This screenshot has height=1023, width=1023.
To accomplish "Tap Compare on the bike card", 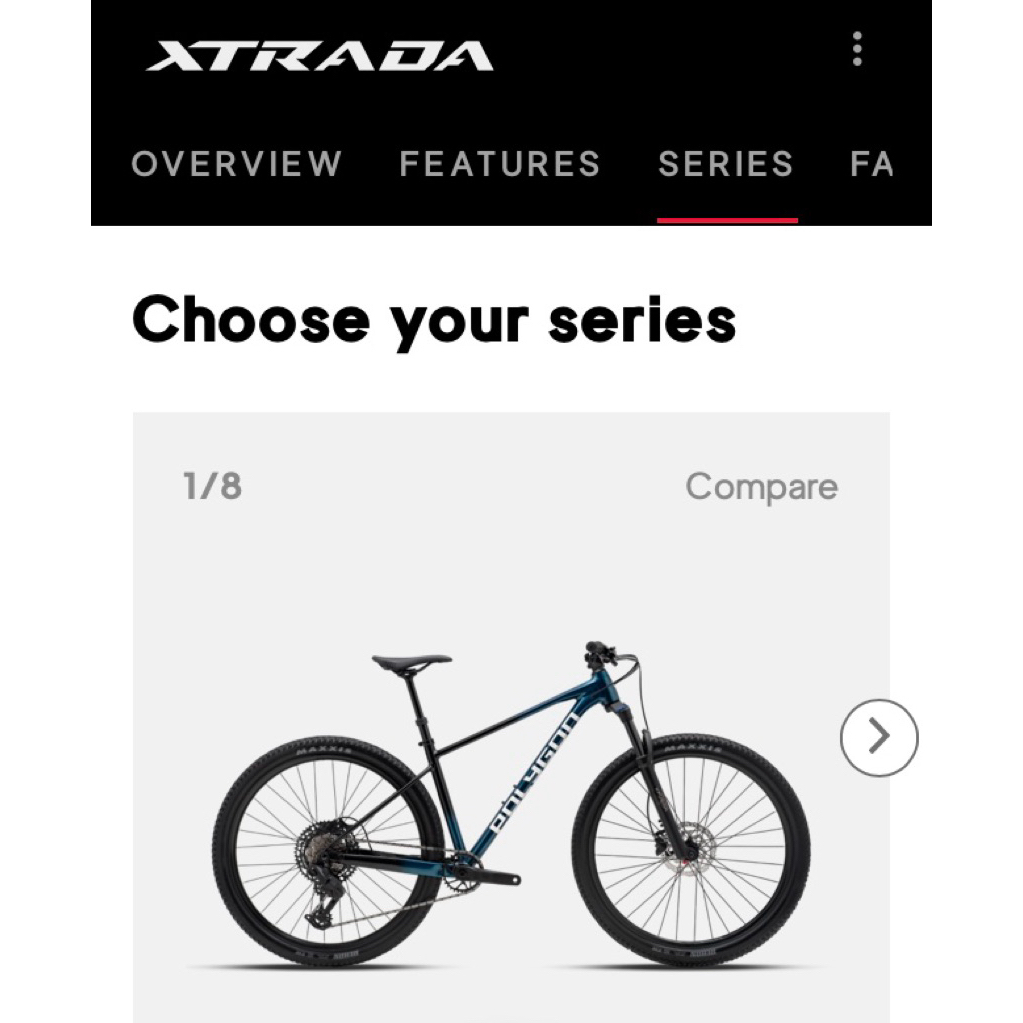I will coord(761,487).
